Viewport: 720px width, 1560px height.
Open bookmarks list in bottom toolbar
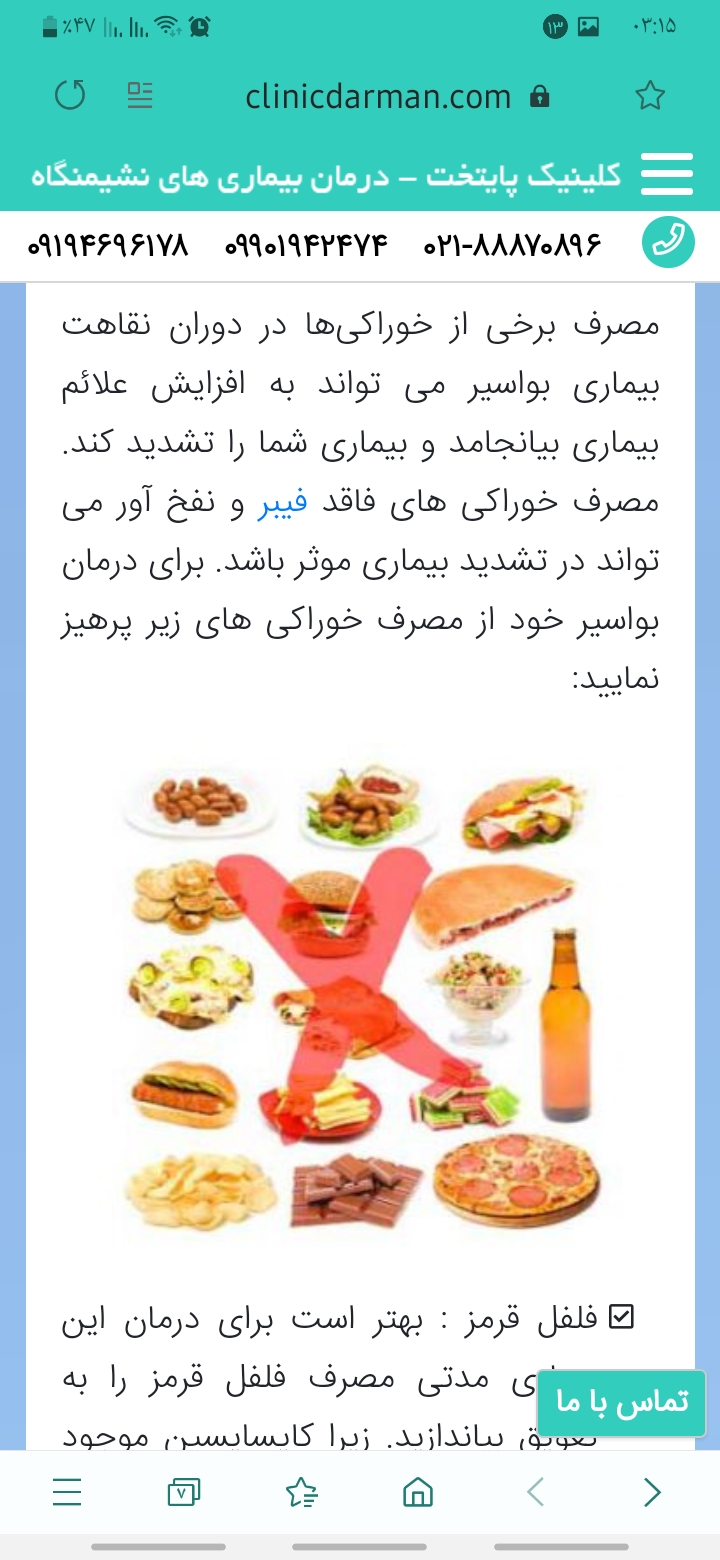click(301, 1493)
